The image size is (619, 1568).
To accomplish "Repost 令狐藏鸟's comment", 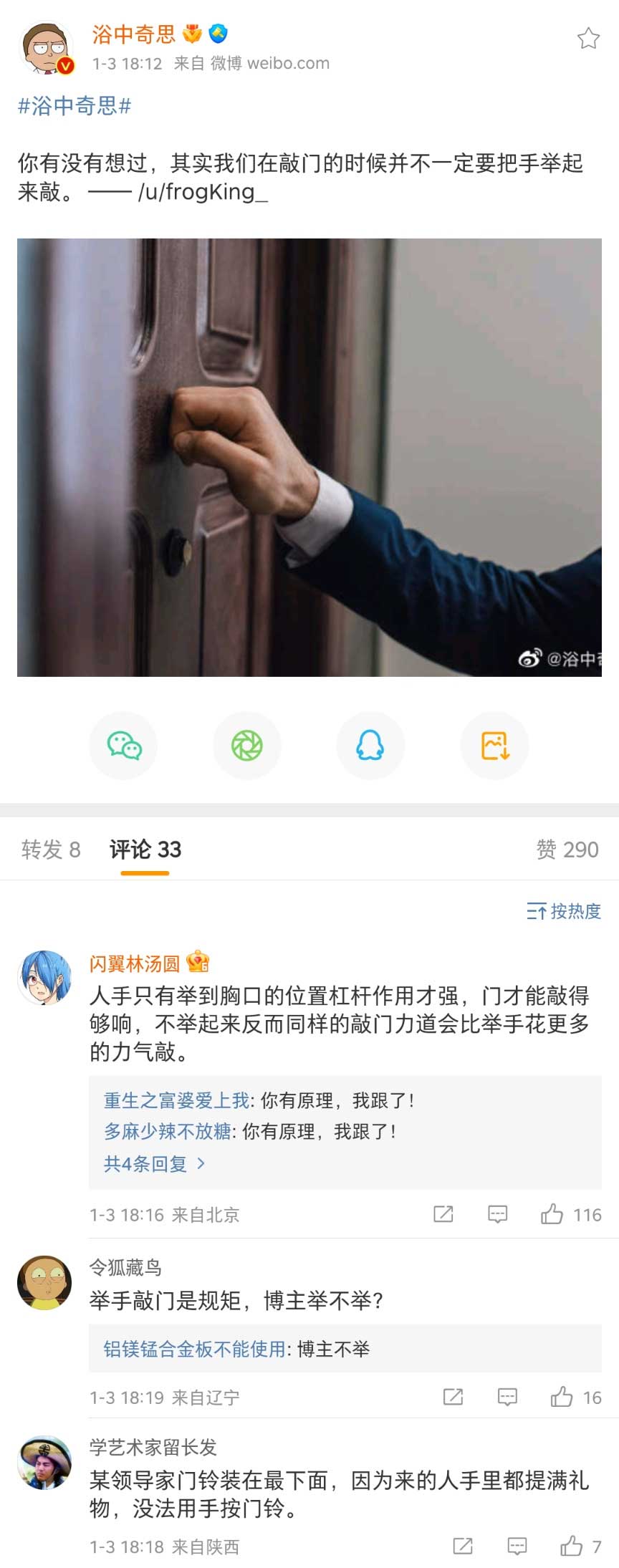I will point(453,1397).
